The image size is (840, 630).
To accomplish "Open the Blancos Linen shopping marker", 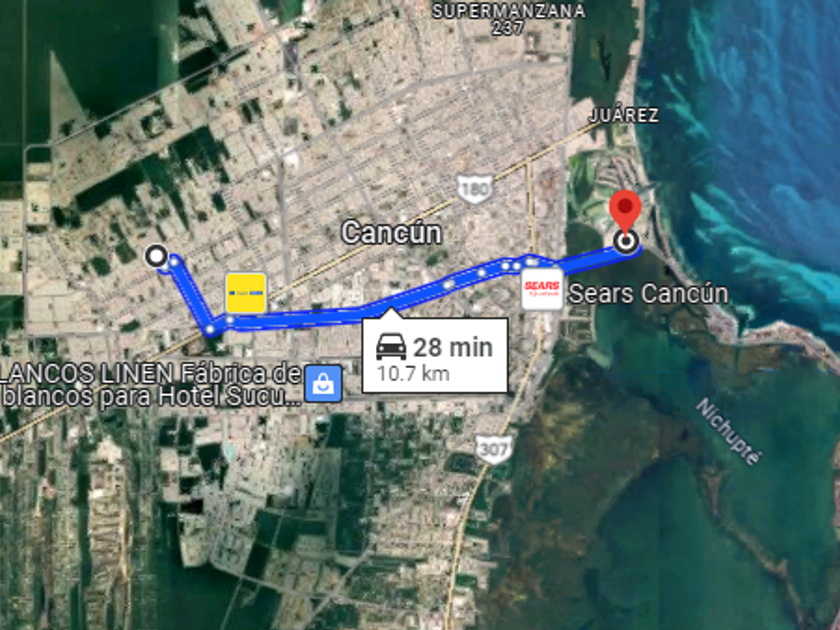I will (x=325, y=383).
